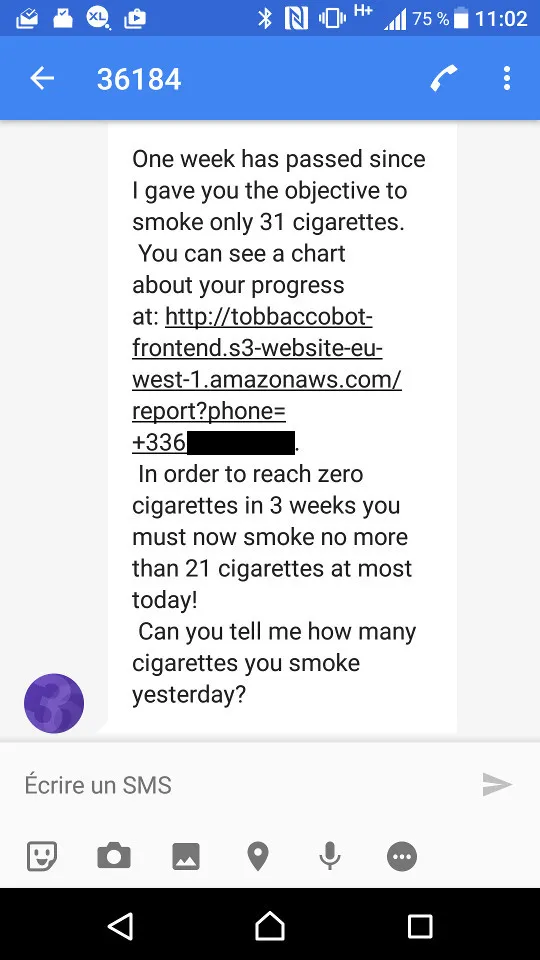Open the sticker picker
Screen dimensions: 540x960
pyautogui.click(x=42, y=855)
